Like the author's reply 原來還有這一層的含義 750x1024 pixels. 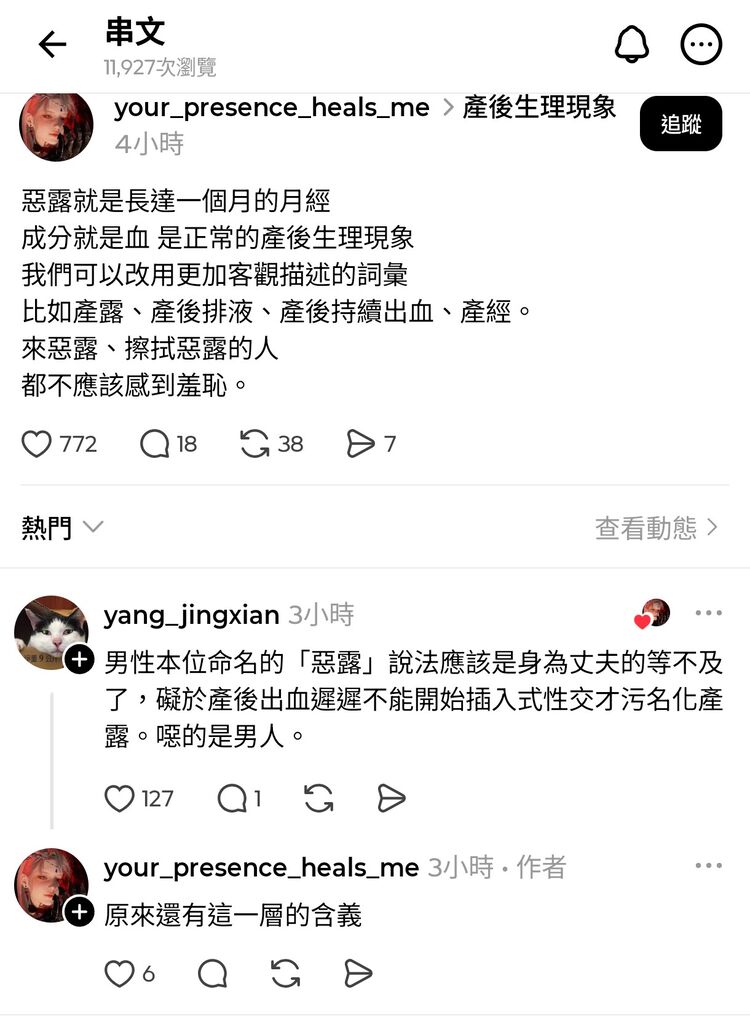120,973
